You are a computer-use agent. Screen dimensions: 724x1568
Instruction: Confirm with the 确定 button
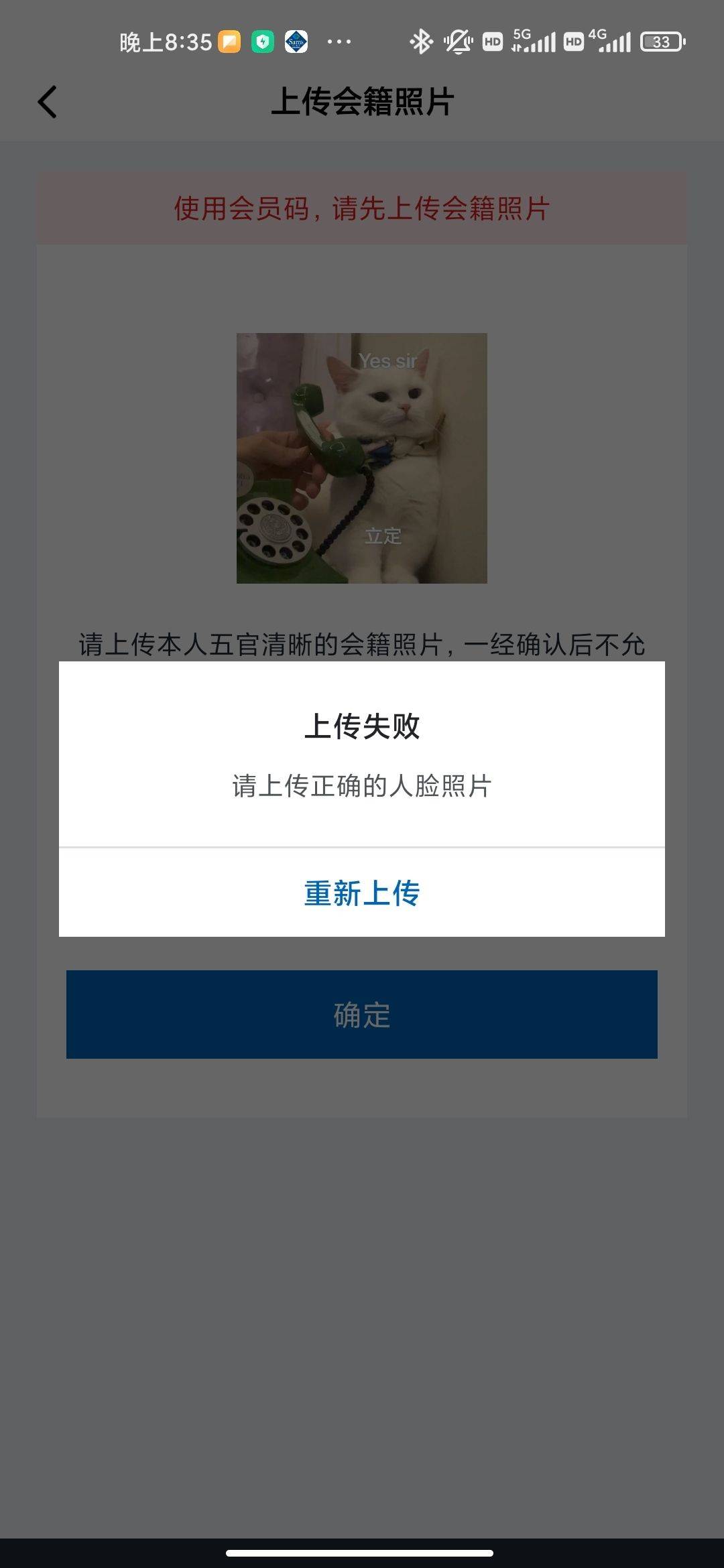tap(362, 1015)
